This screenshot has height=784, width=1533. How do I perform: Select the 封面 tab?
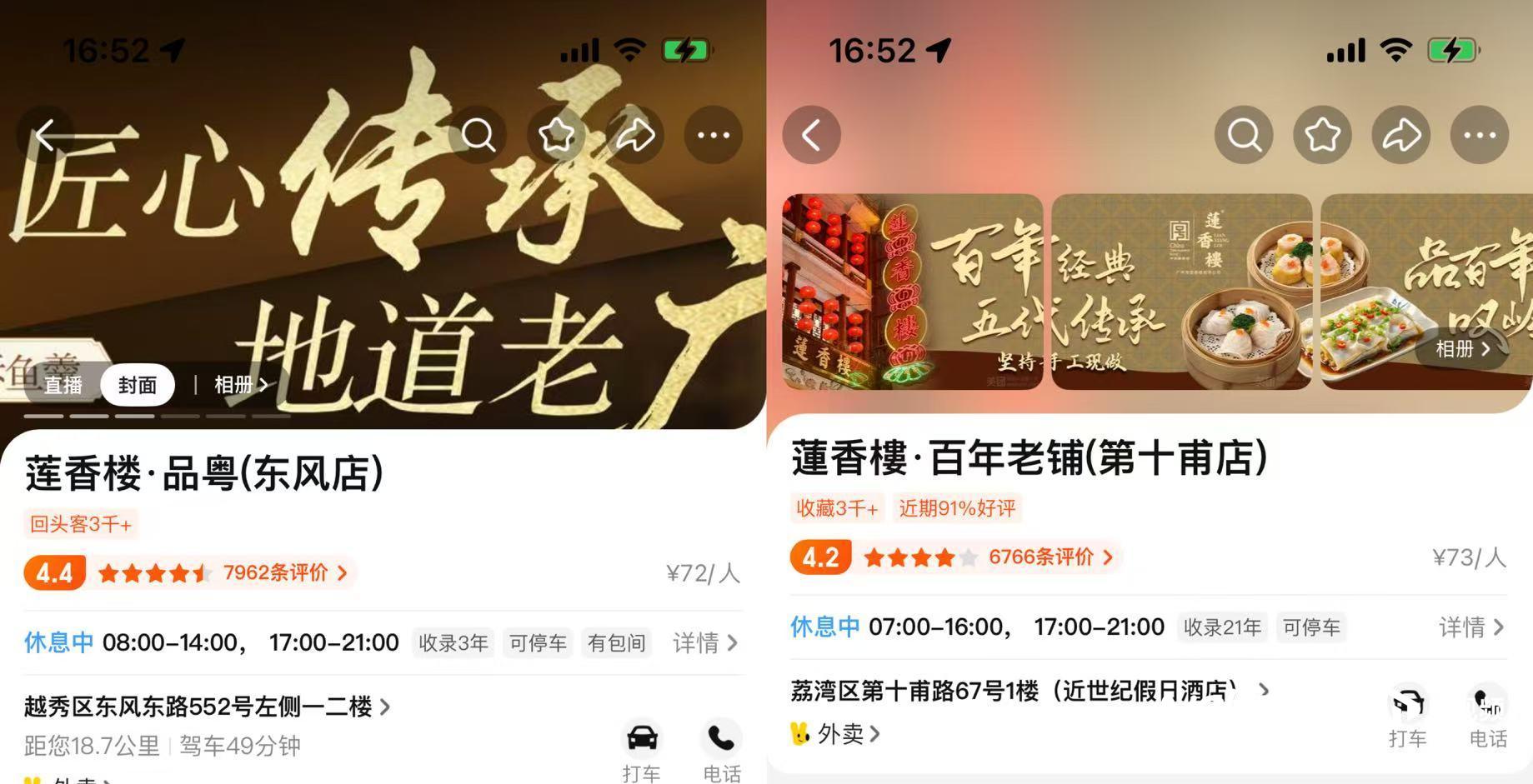pyautogui.click(x=138, y=385)
